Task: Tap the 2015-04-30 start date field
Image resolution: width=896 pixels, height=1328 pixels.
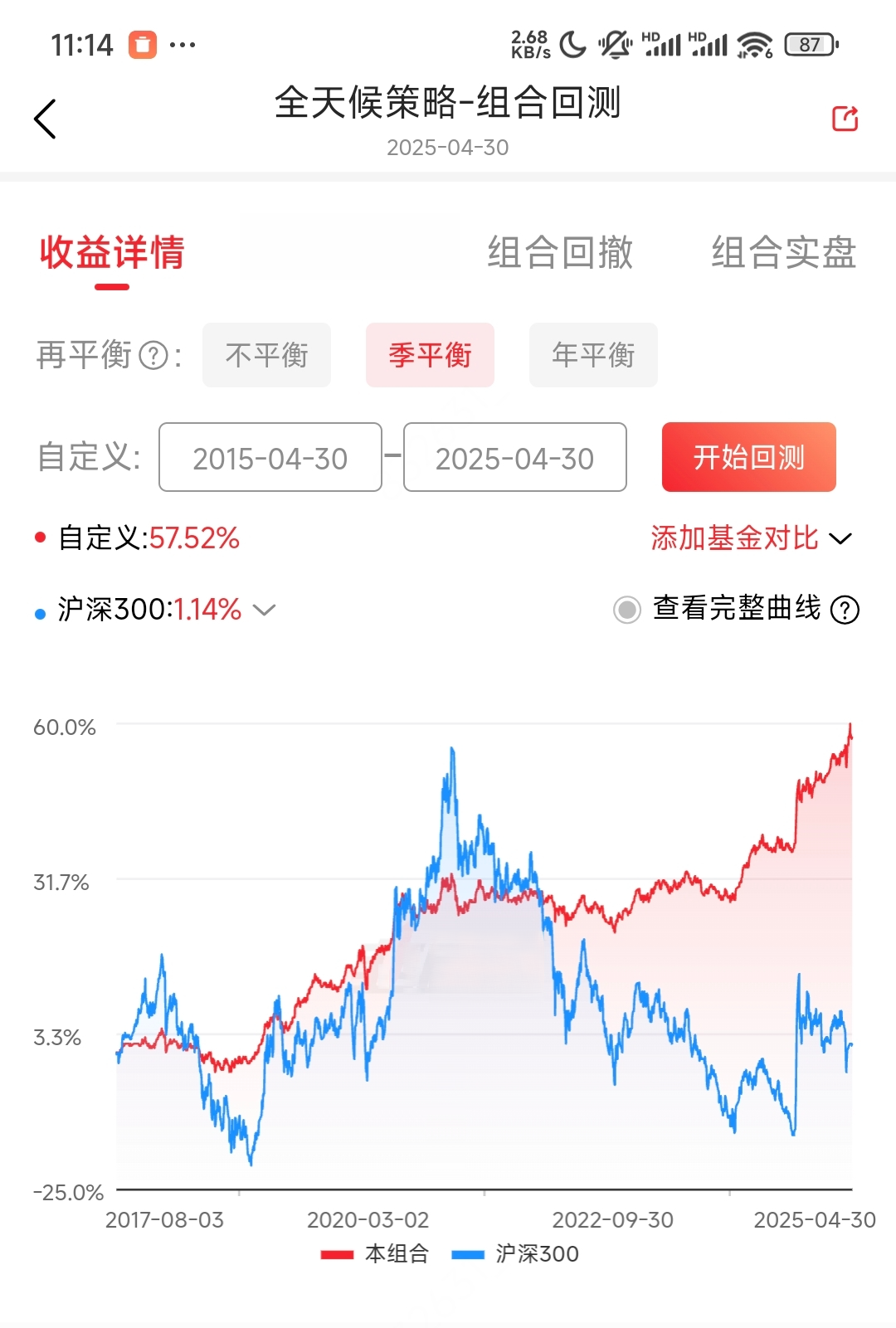Action: click(270, 458)
